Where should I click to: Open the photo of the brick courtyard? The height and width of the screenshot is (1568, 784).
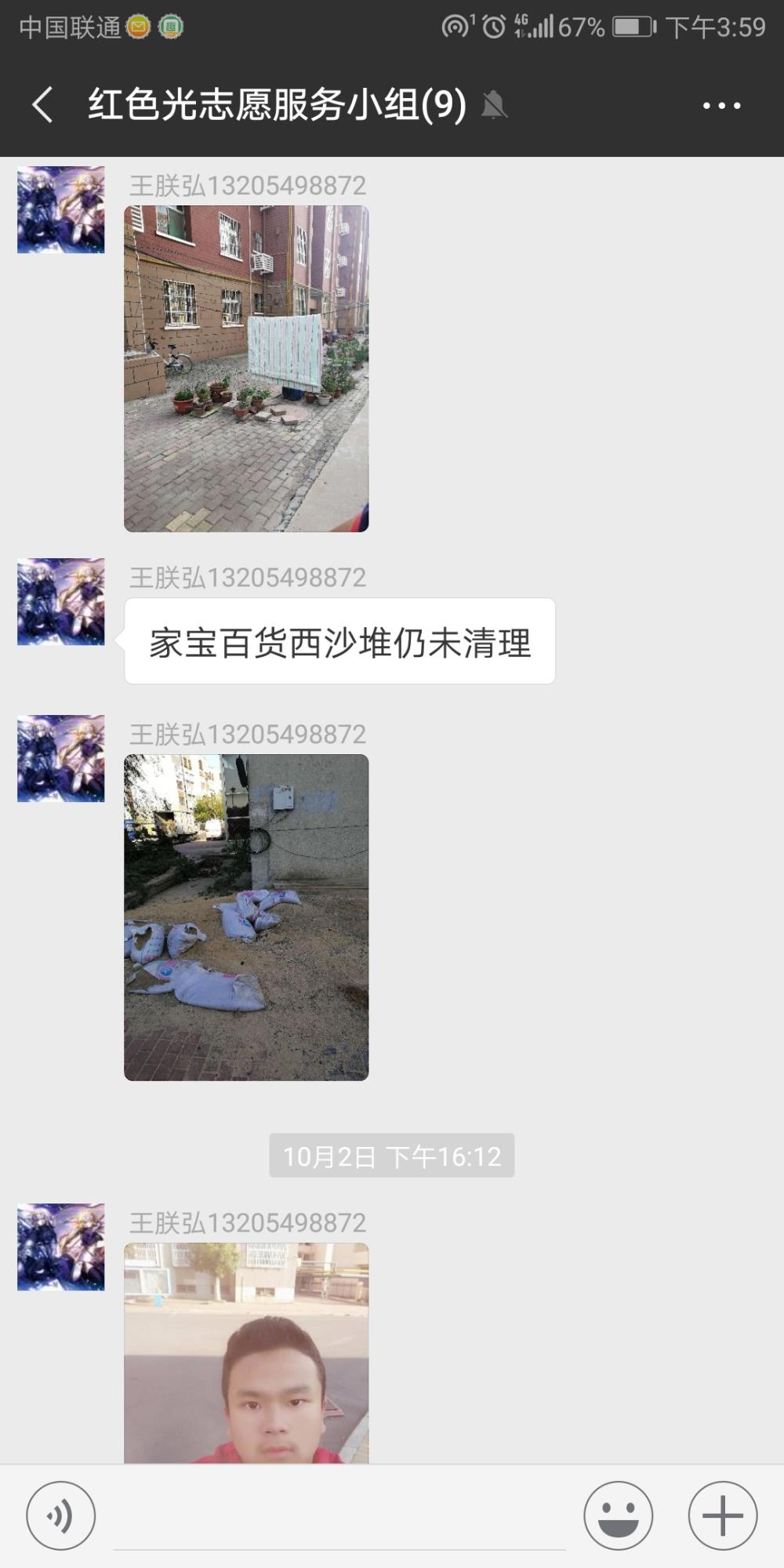(x=246, y=368)
